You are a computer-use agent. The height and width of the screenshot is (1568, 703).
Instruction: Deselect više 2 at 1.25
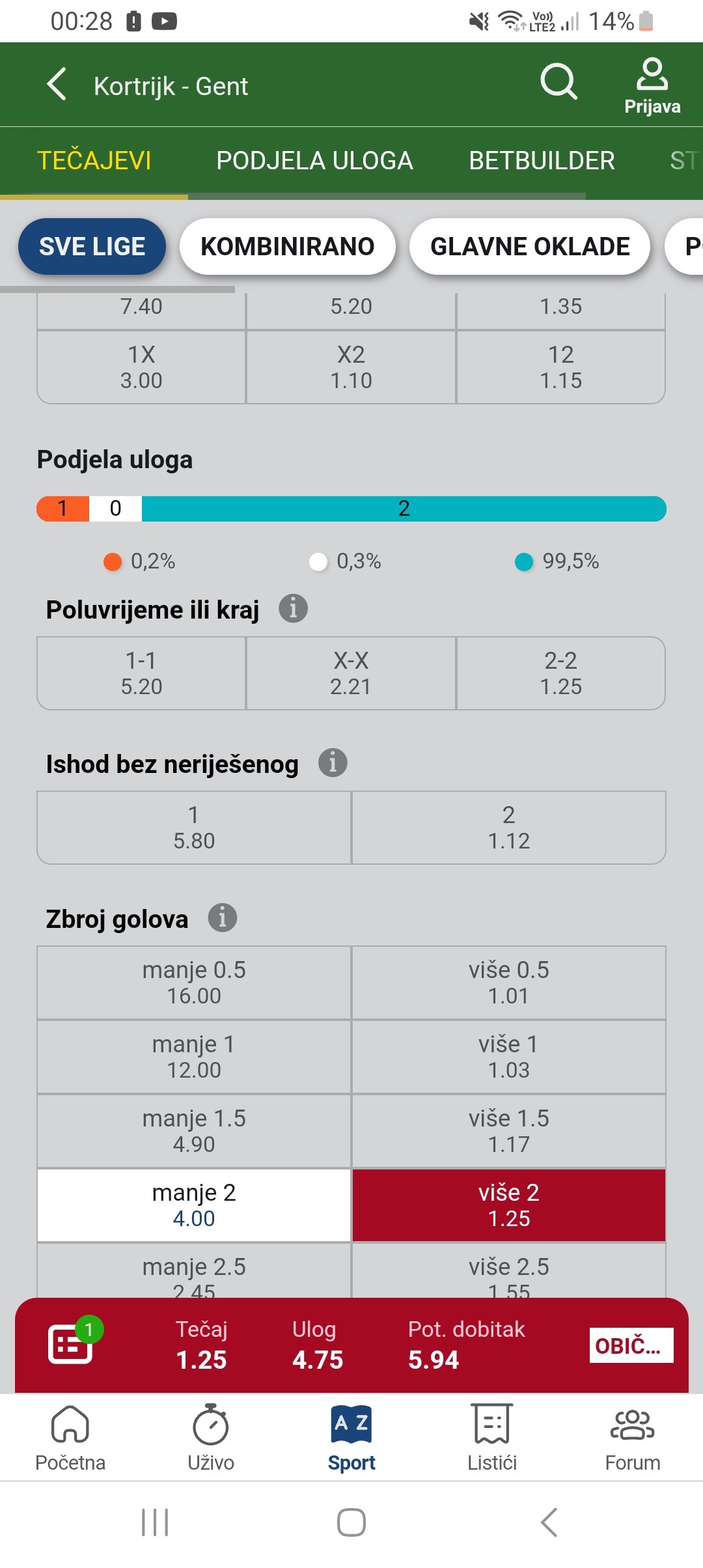point(508,1205)
